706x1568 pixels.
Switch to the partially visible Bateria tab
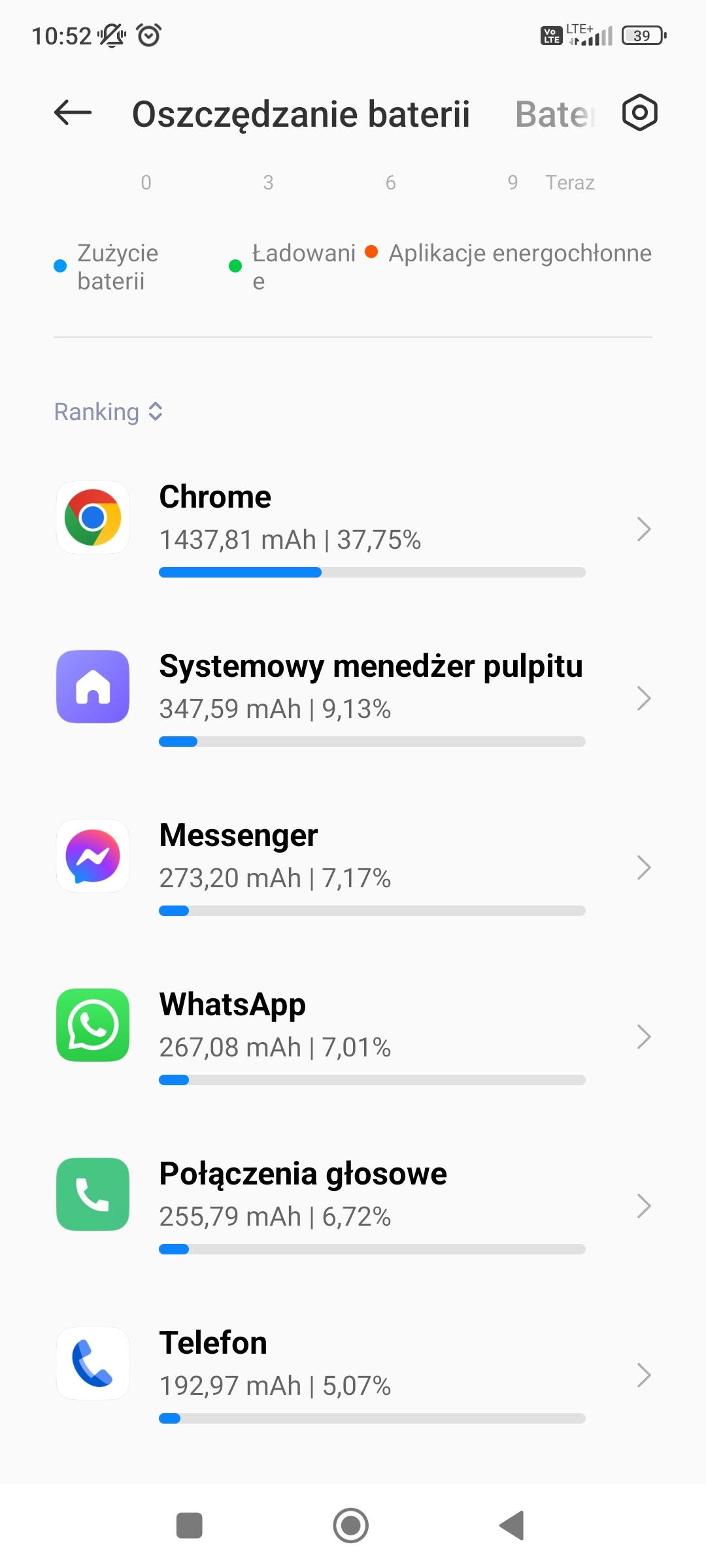554,114
